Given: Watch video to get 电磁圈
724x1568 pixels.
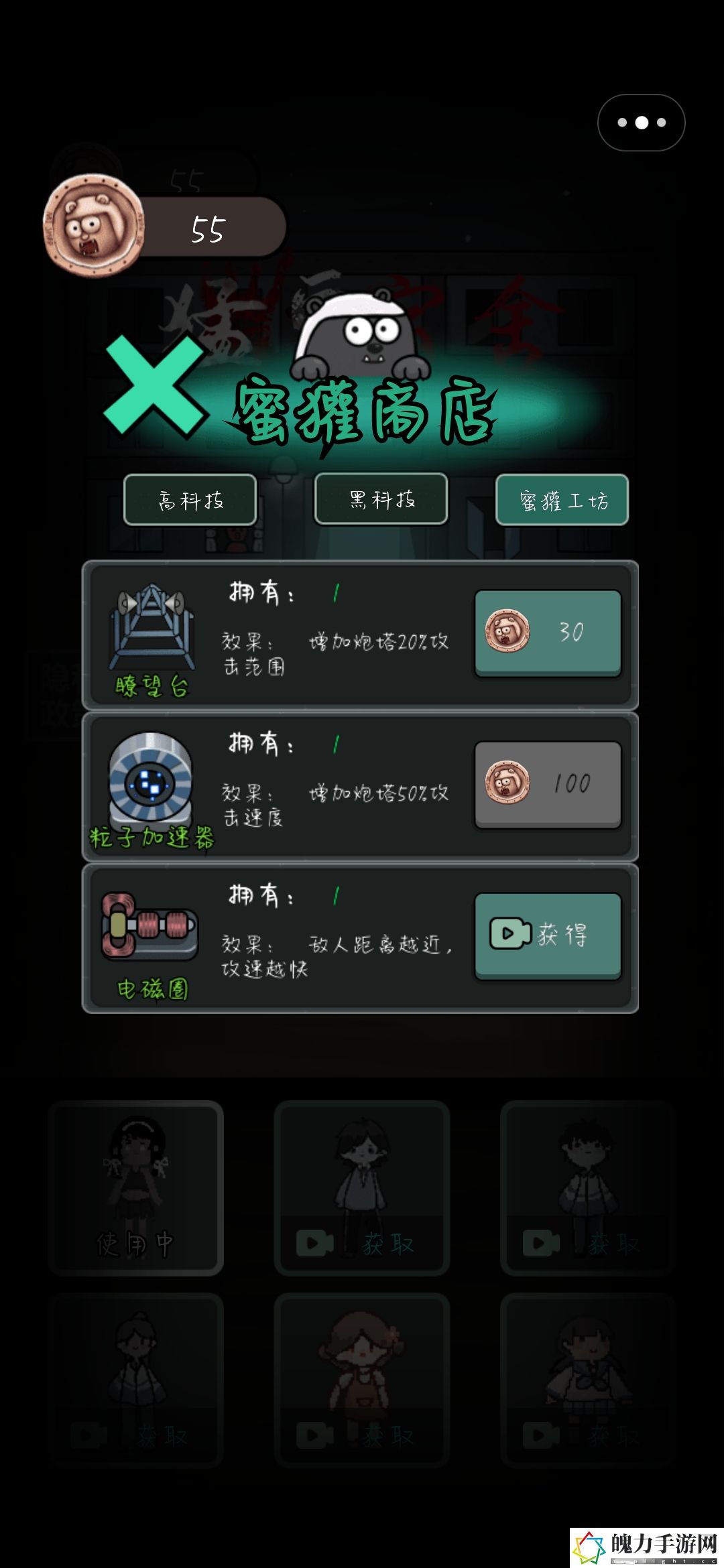Looking at the screenshot, I should [x=548, y=935].
